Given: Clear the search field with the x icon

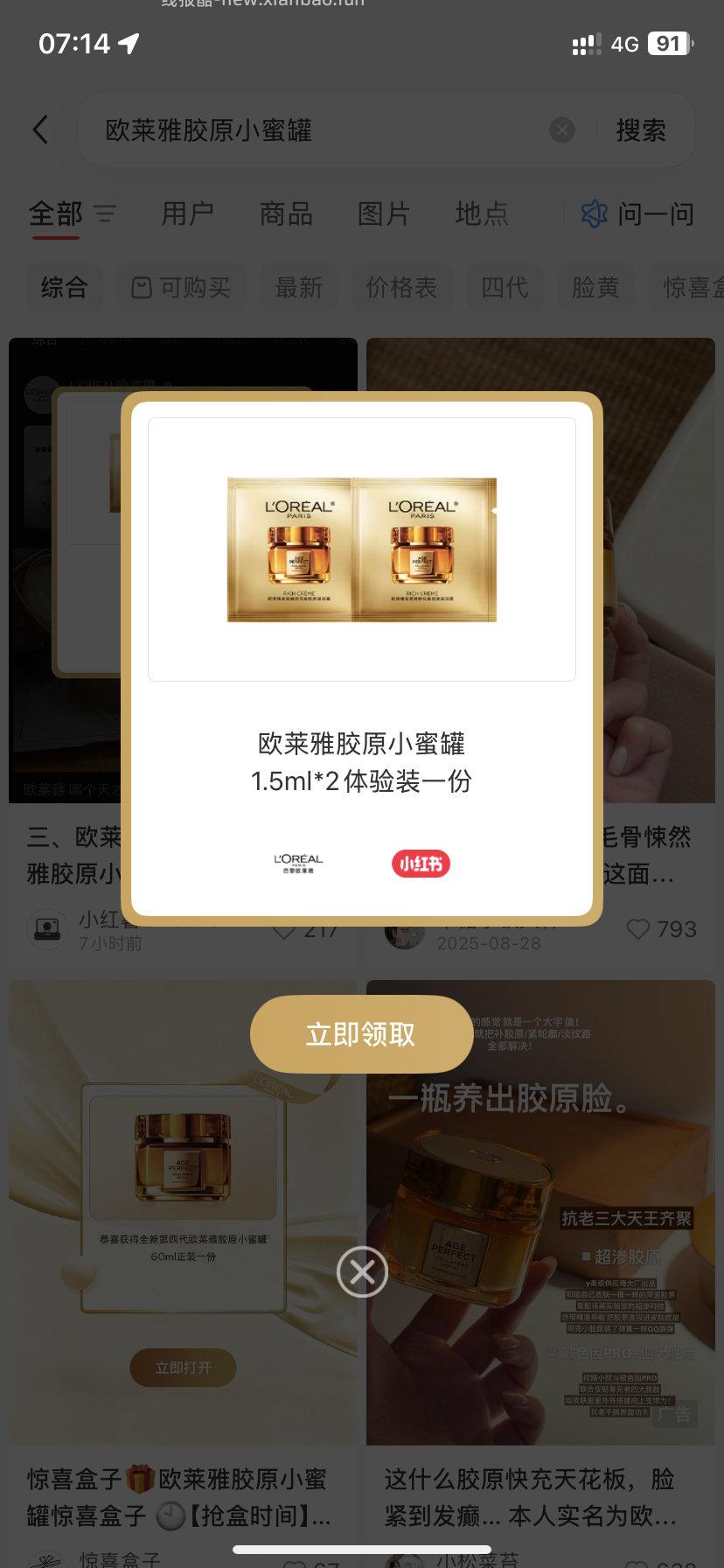Looking at the screenshot, I should pos(562,129).
